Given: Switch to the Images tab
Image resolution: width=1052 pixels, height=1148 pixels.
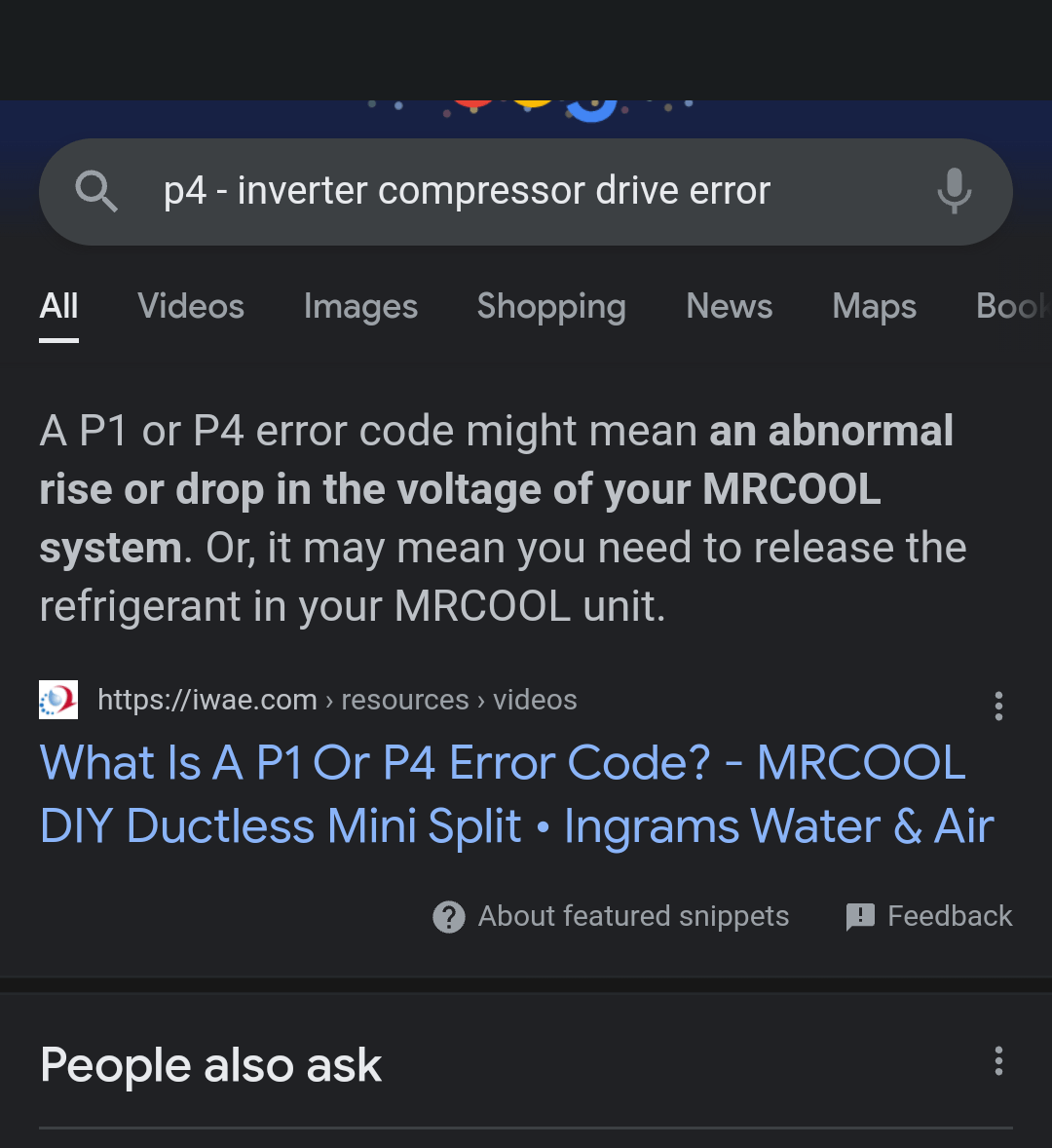Looking at the screenshot, I should click(x=360, y=307).
